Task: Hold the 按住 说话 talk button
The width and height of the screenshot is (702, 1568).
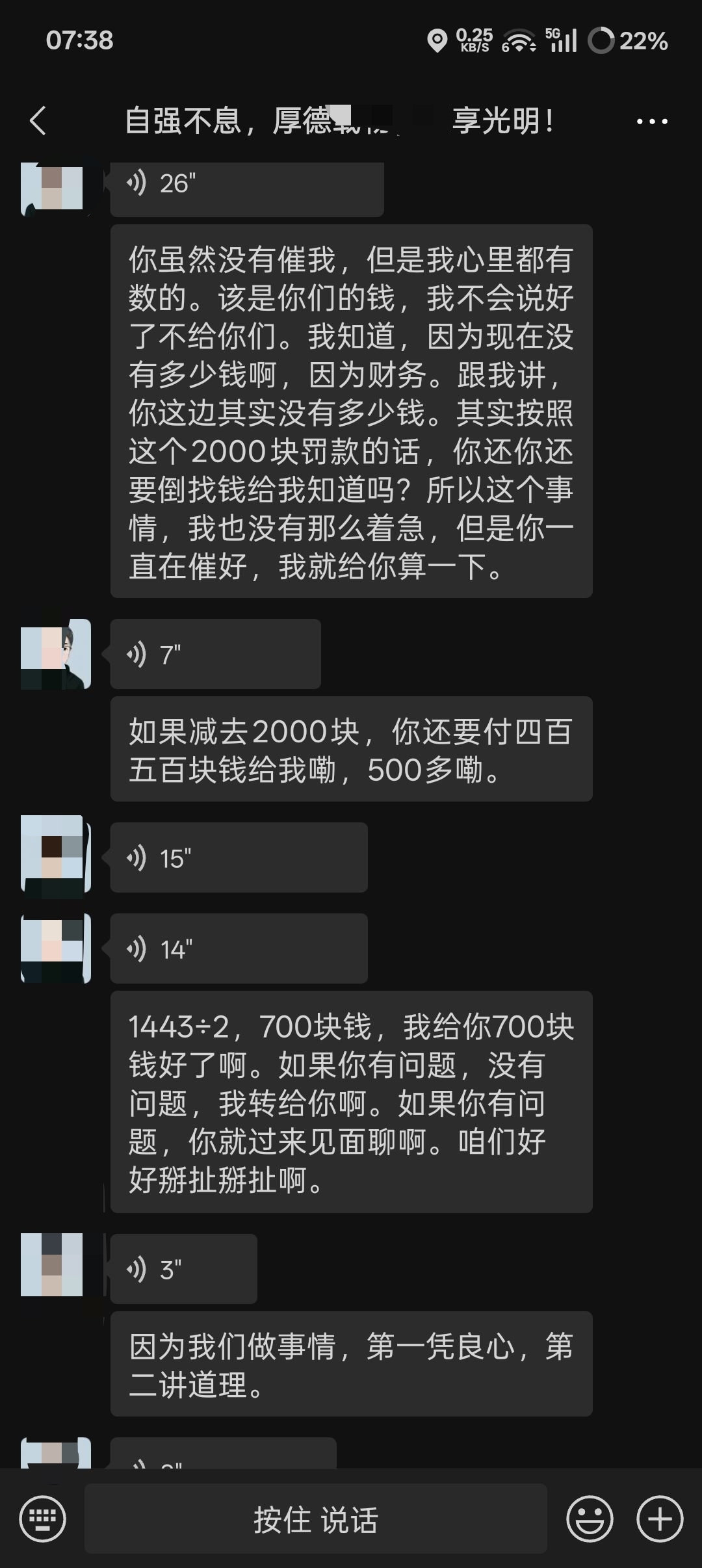Action: click(x=315, y=1519)
